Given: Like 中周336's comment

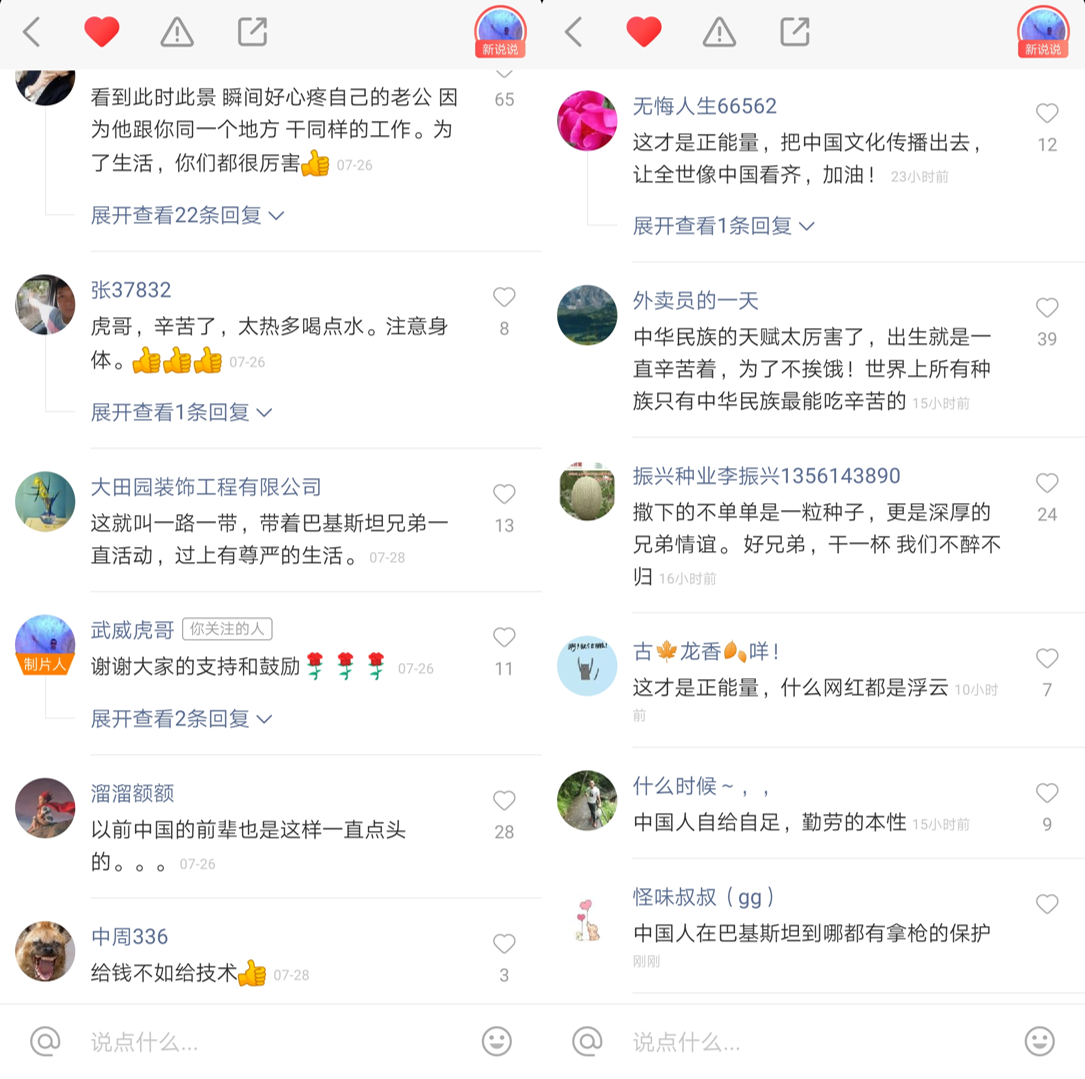Looking at the screenshot, I should (x=504, y=944).
